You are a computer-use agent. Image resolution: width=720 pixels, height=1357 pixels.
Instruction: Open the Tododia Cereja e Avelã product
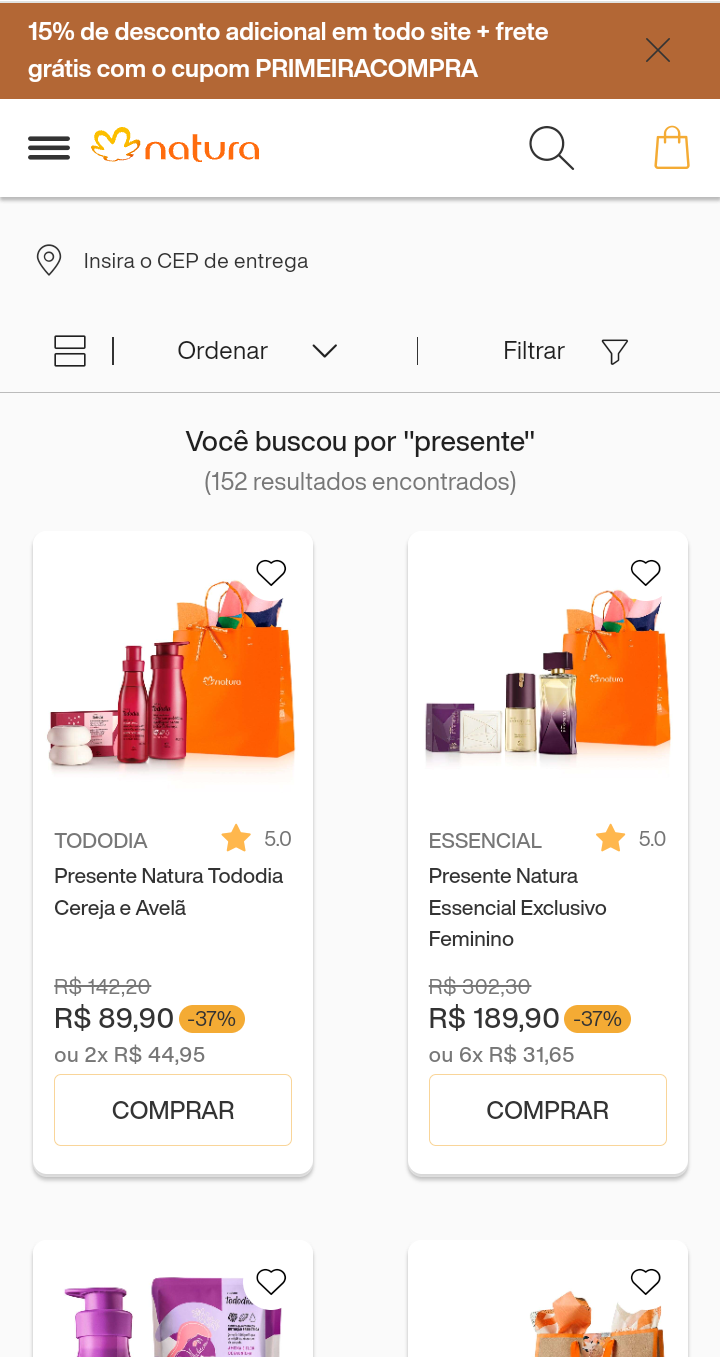[169, 891]
